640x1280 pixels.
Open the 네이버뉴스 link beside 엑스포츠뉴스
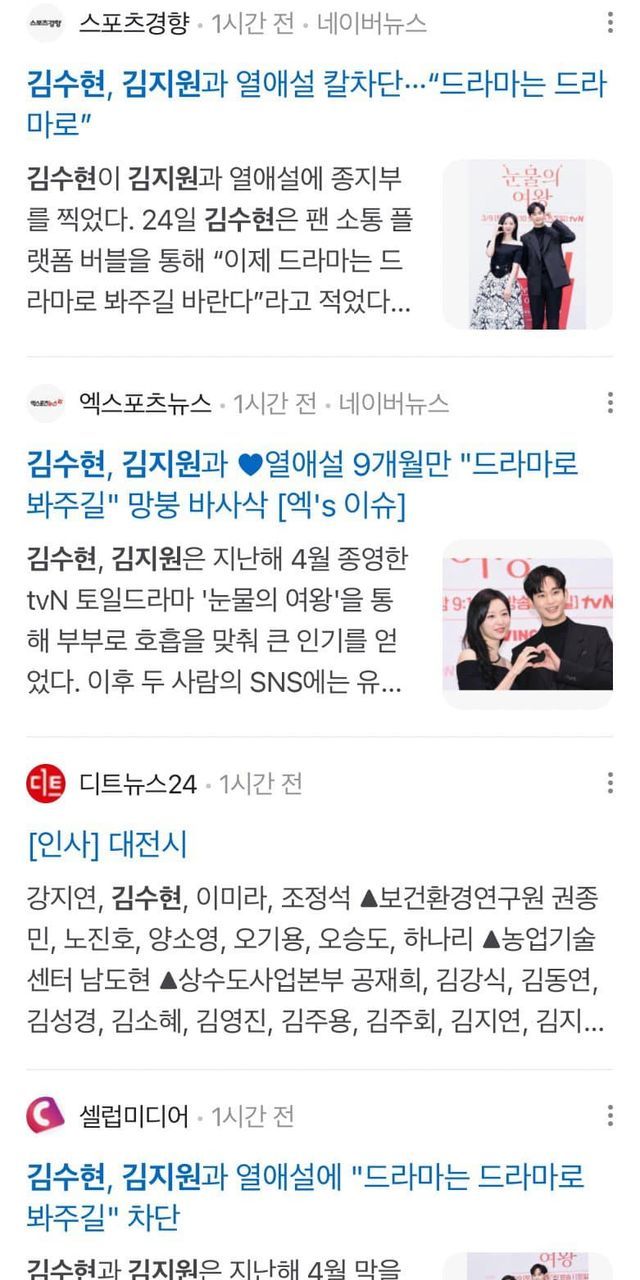tap(394, 403)
